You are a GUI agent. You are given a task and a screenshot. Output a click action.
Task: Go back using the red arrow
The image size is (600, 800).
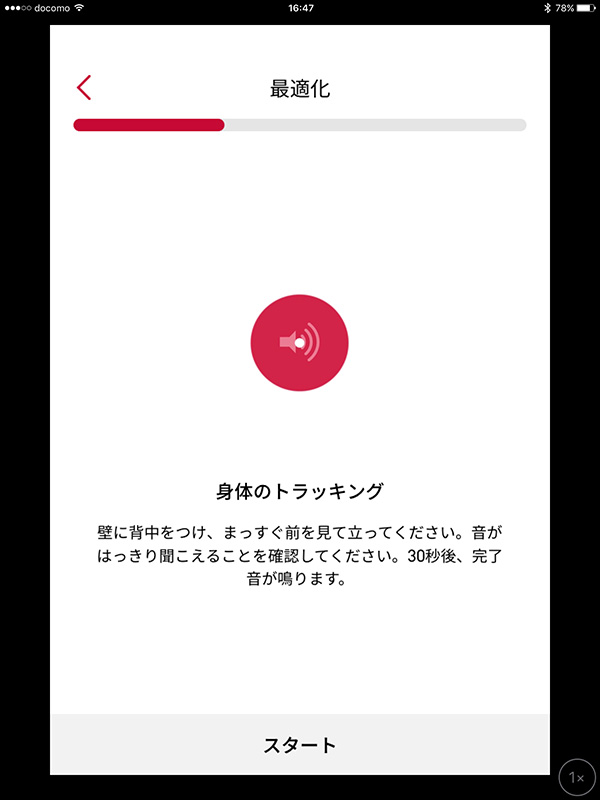point(84,88)
